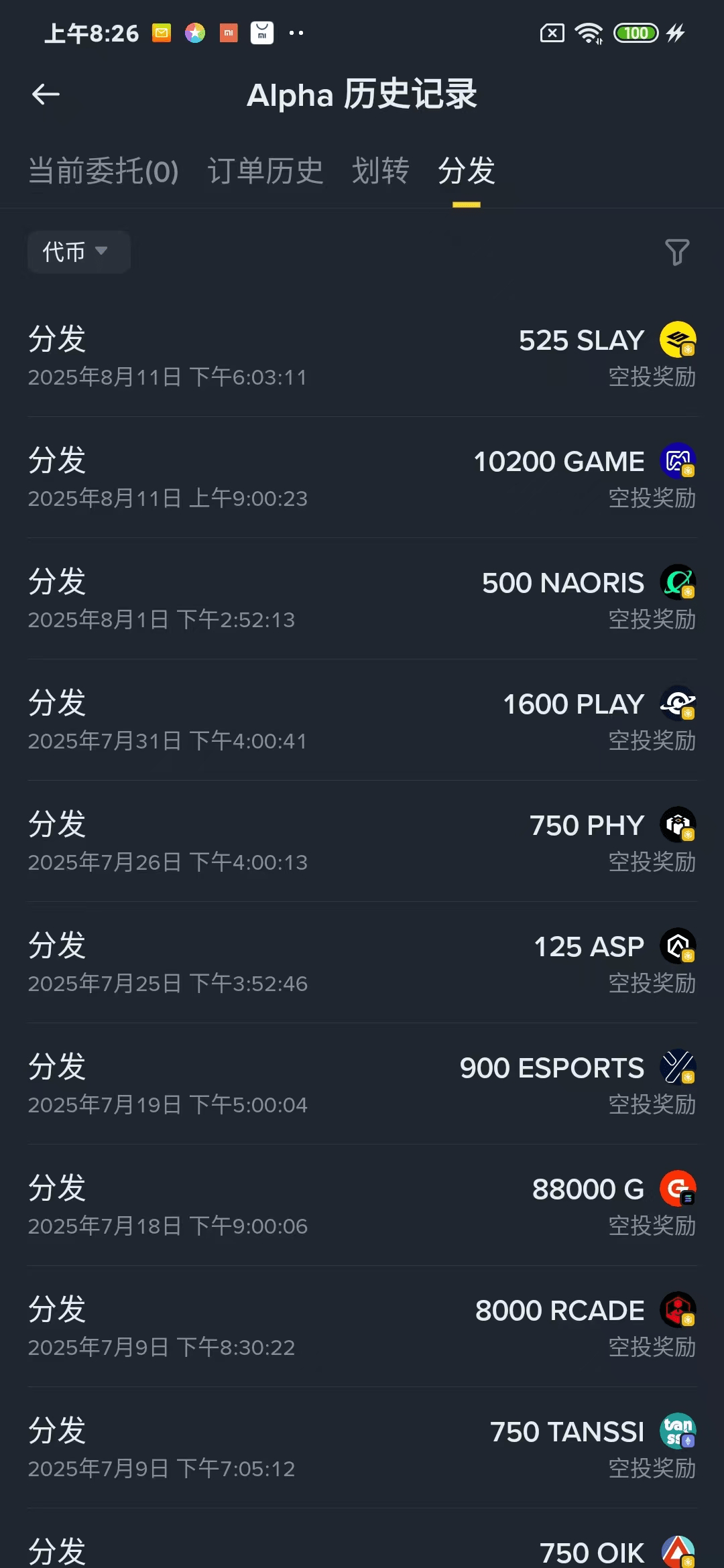724x1568 pixels.
Task: Open the 8000 RCADE distribution record
Action: coord(362,1327)
